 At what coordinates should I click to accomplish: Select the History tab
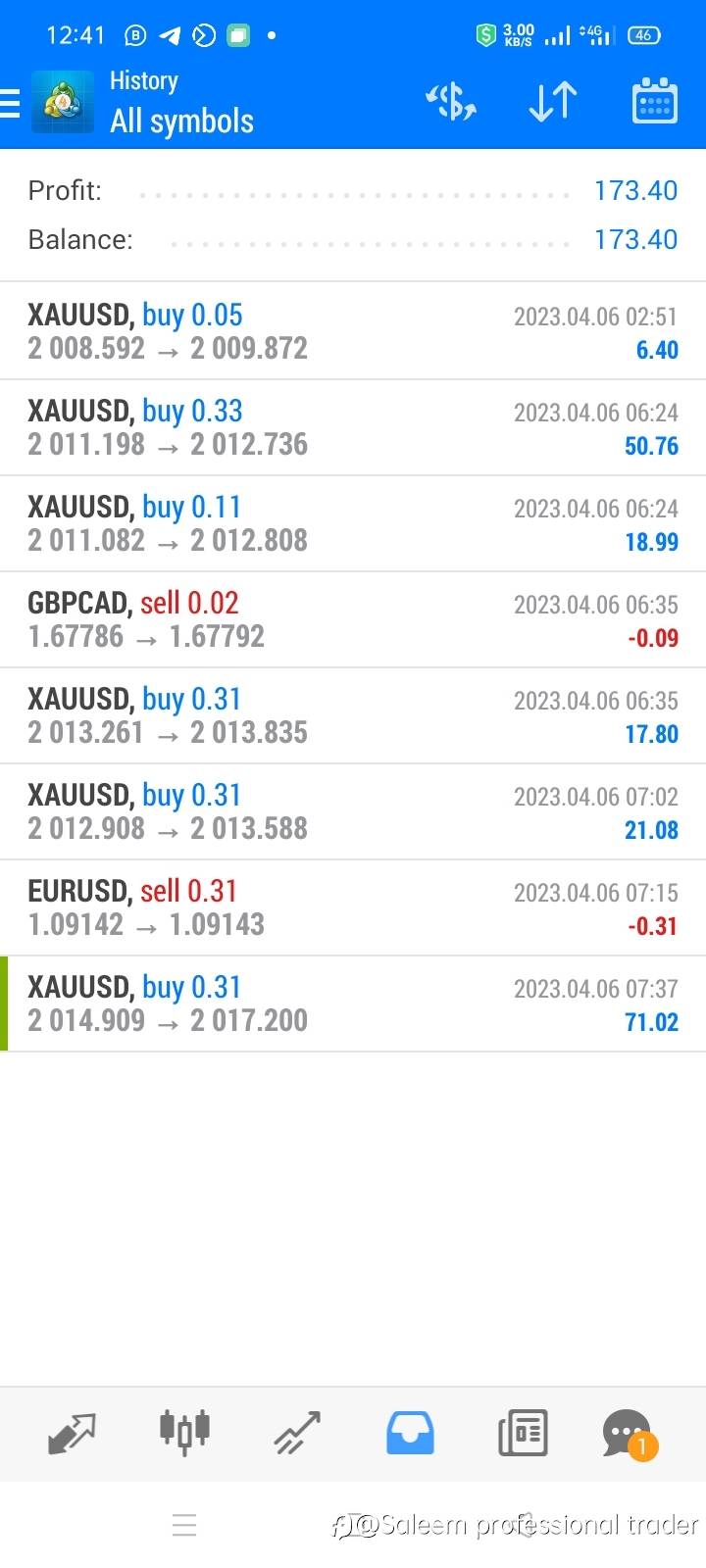[410, 1434]
